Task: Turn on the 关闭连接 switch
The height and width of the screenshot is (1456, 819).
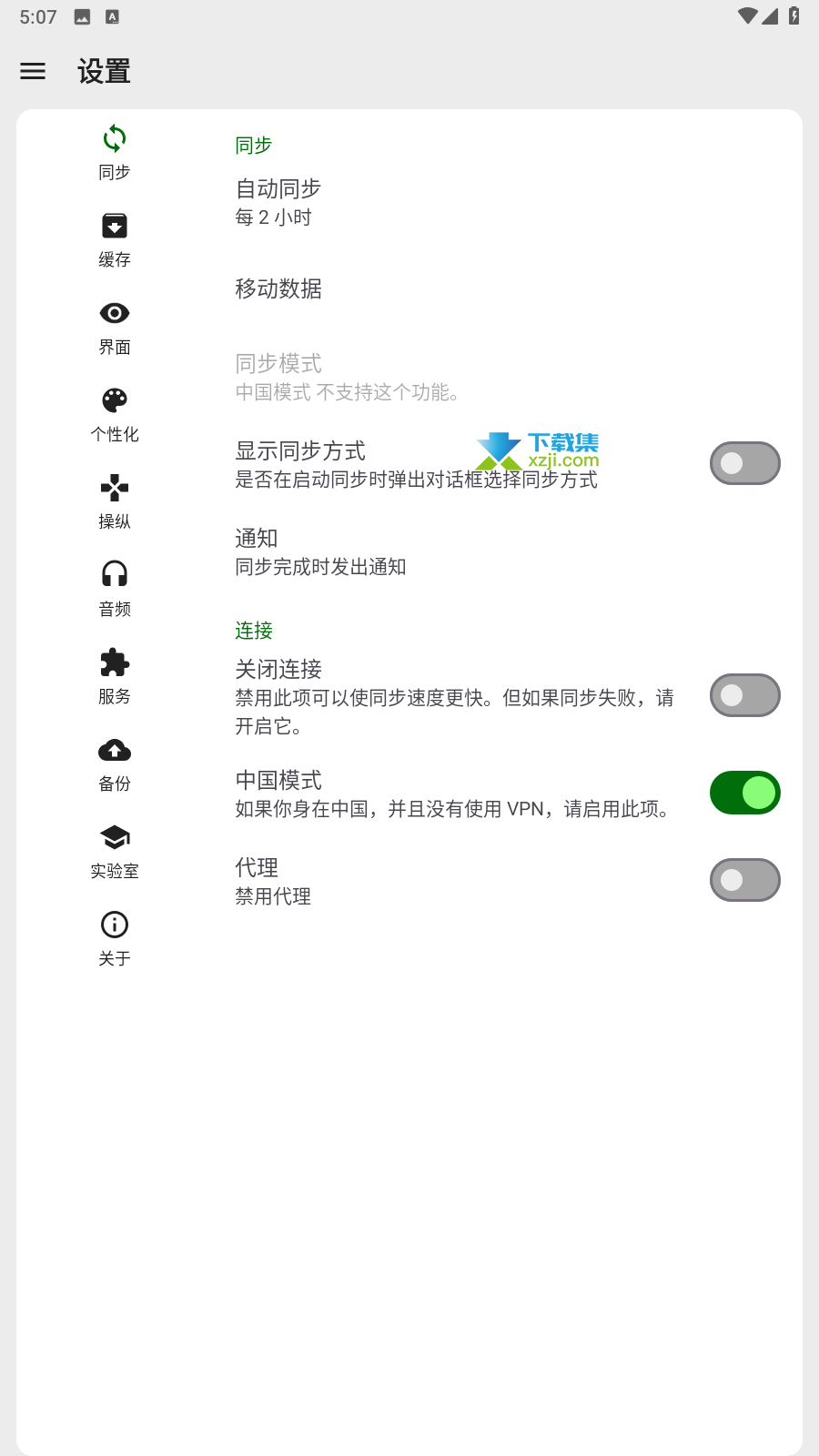Action: tap(745, 695)
